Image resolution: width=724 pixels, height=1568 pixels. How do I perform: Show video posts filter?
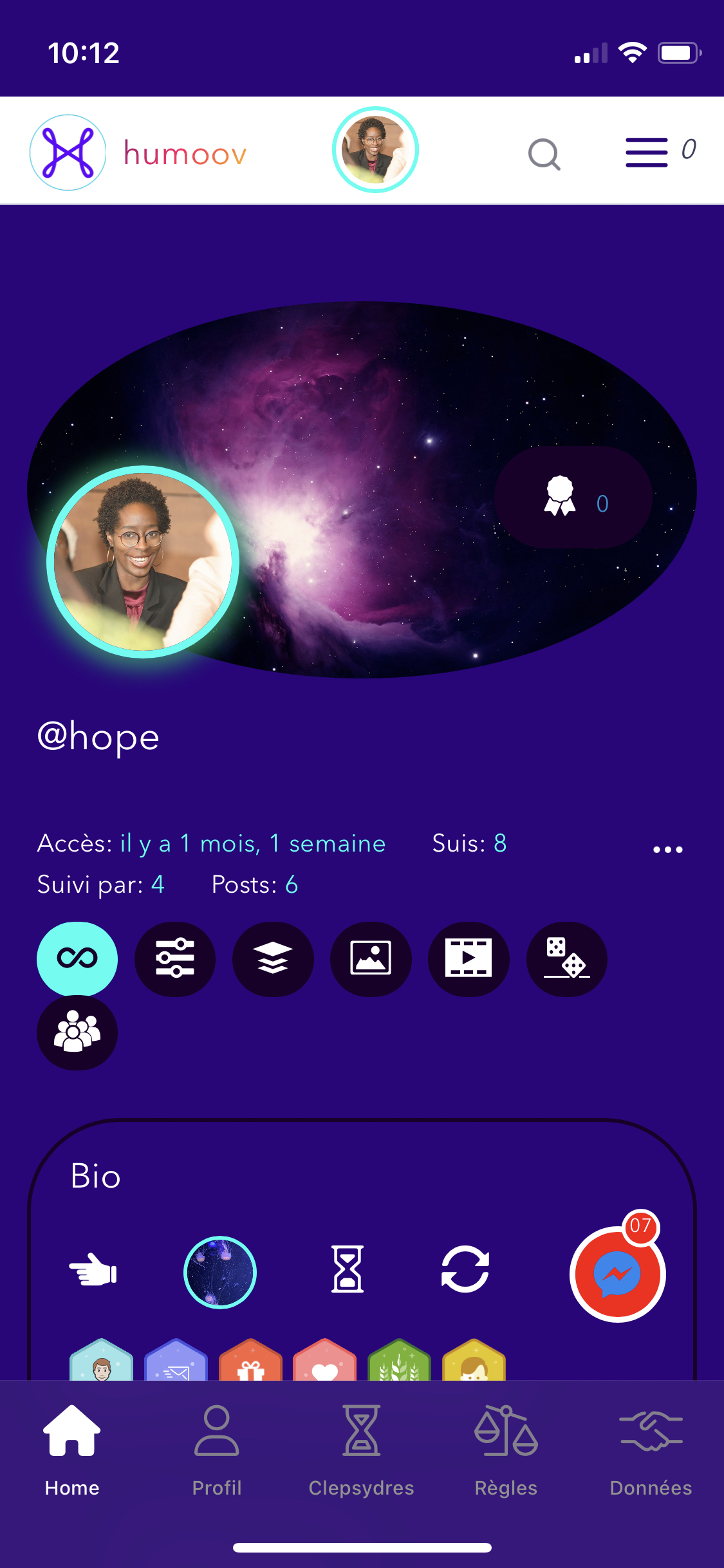coord(469,959)
